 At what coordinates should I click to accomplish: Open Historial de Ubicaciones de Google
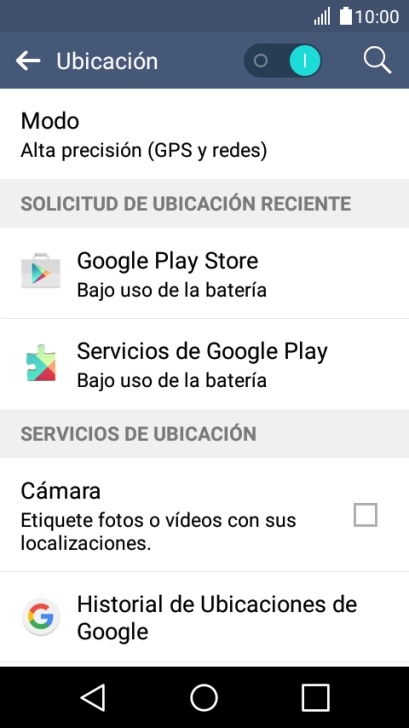click(204, 617)
